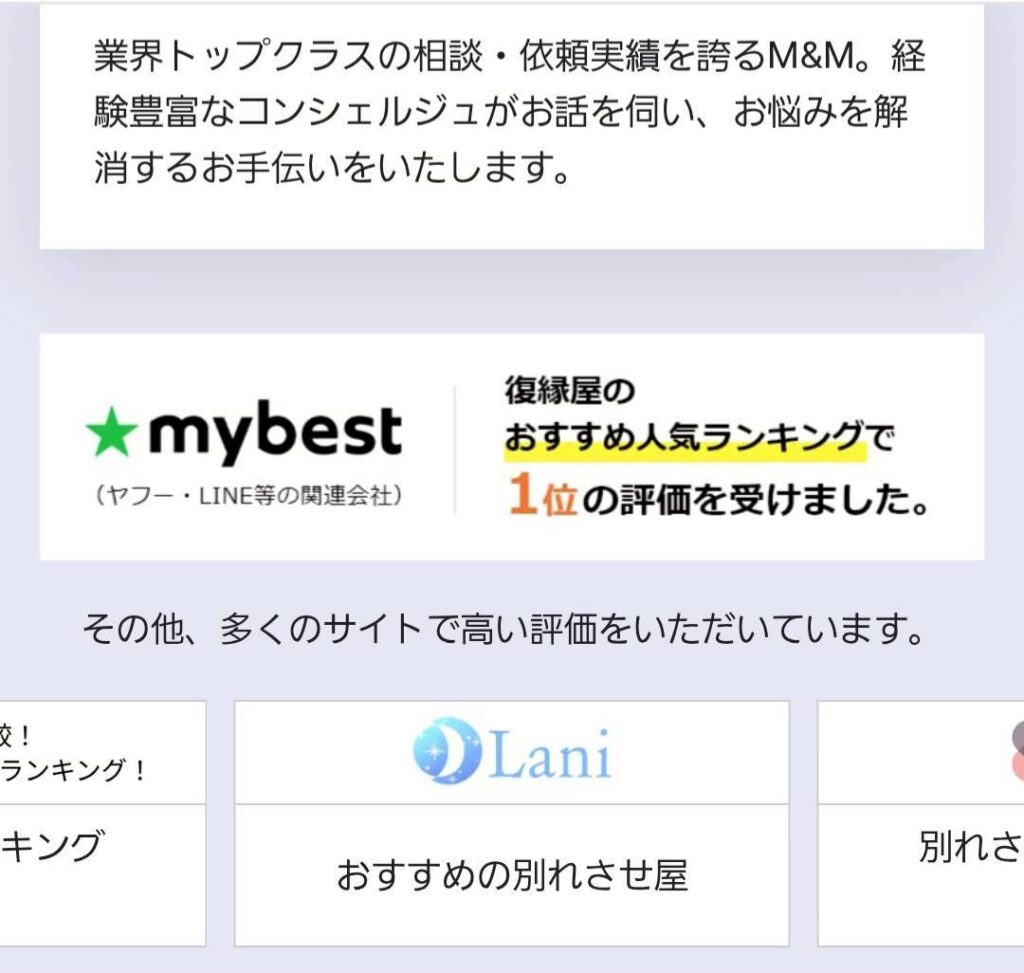Open the Lani おすすめの別れさせ屋 card

click(x=511, y=823)
